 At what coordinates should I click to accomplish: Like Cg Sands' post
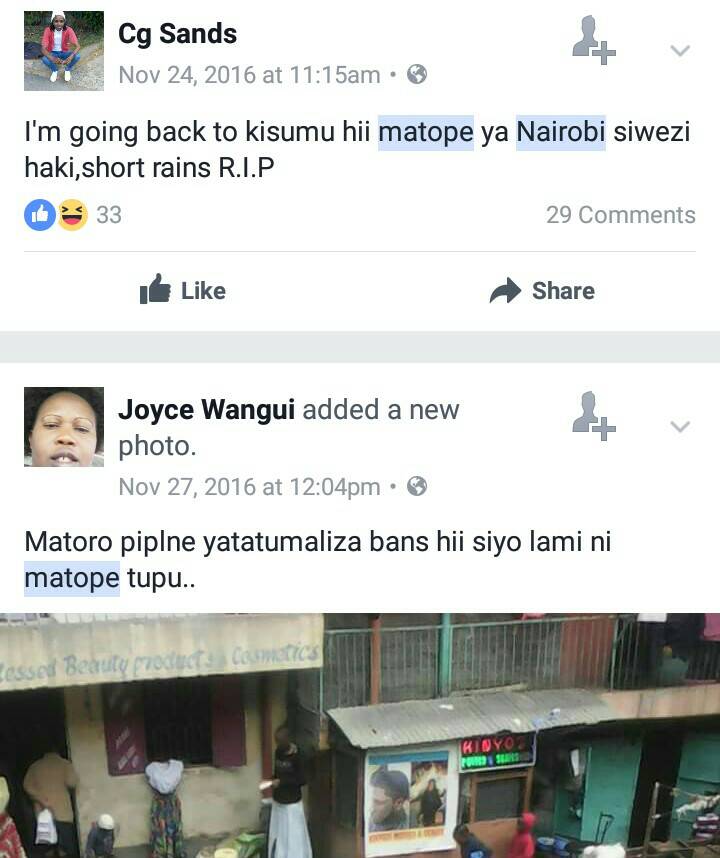click(183, 291)
